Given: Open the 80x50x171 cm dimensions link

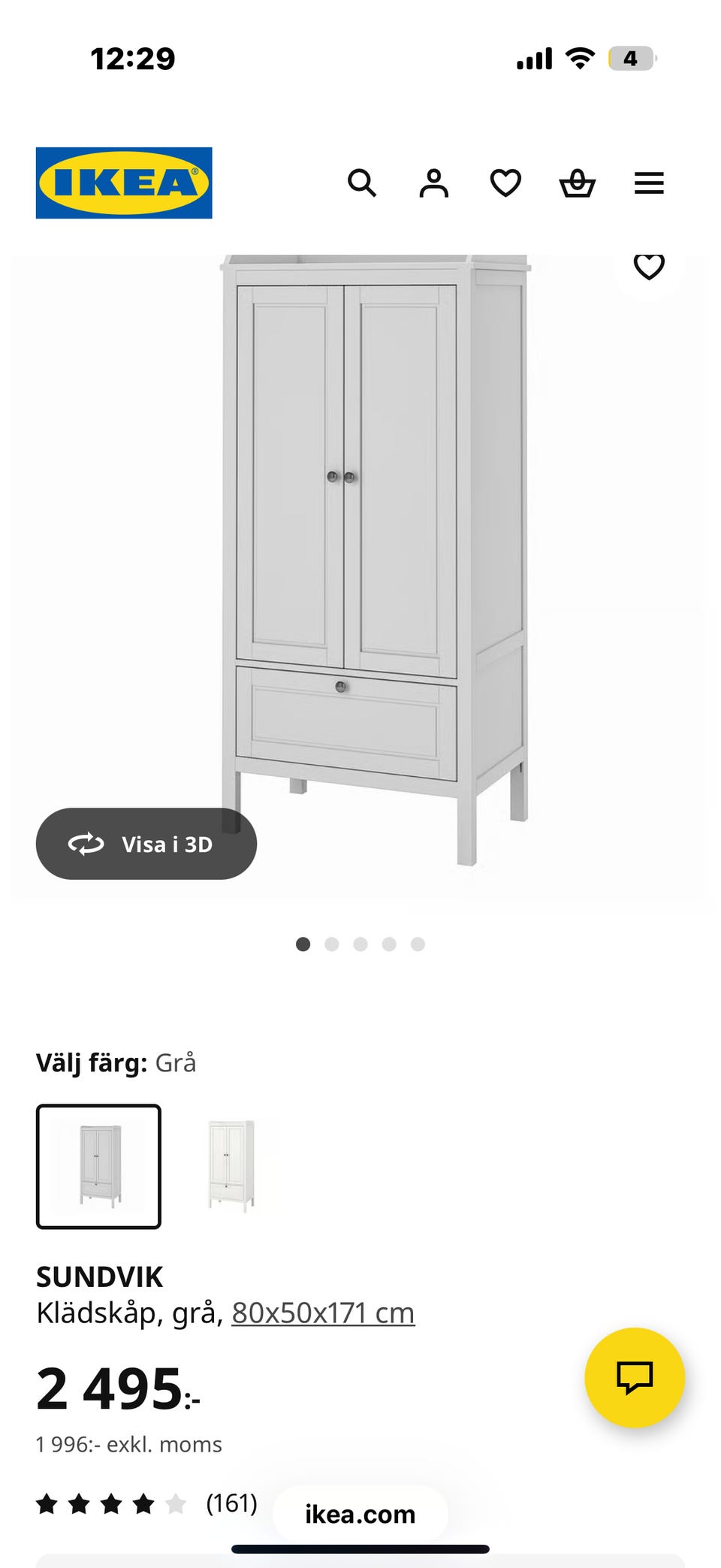Looking at the screenshot, I should [x=323, y=1313].
